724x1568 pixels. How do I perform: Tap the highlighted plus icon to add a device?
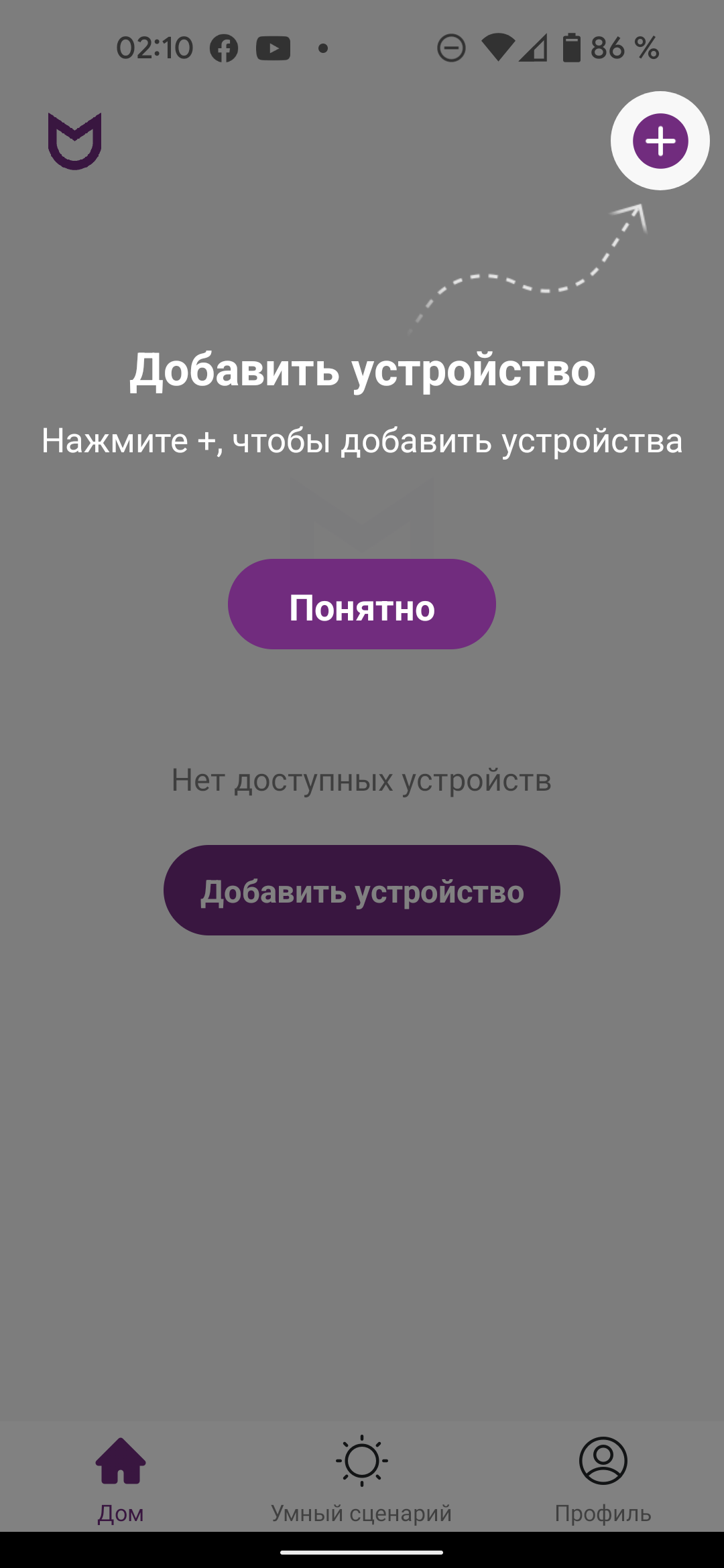pos(660,141)
